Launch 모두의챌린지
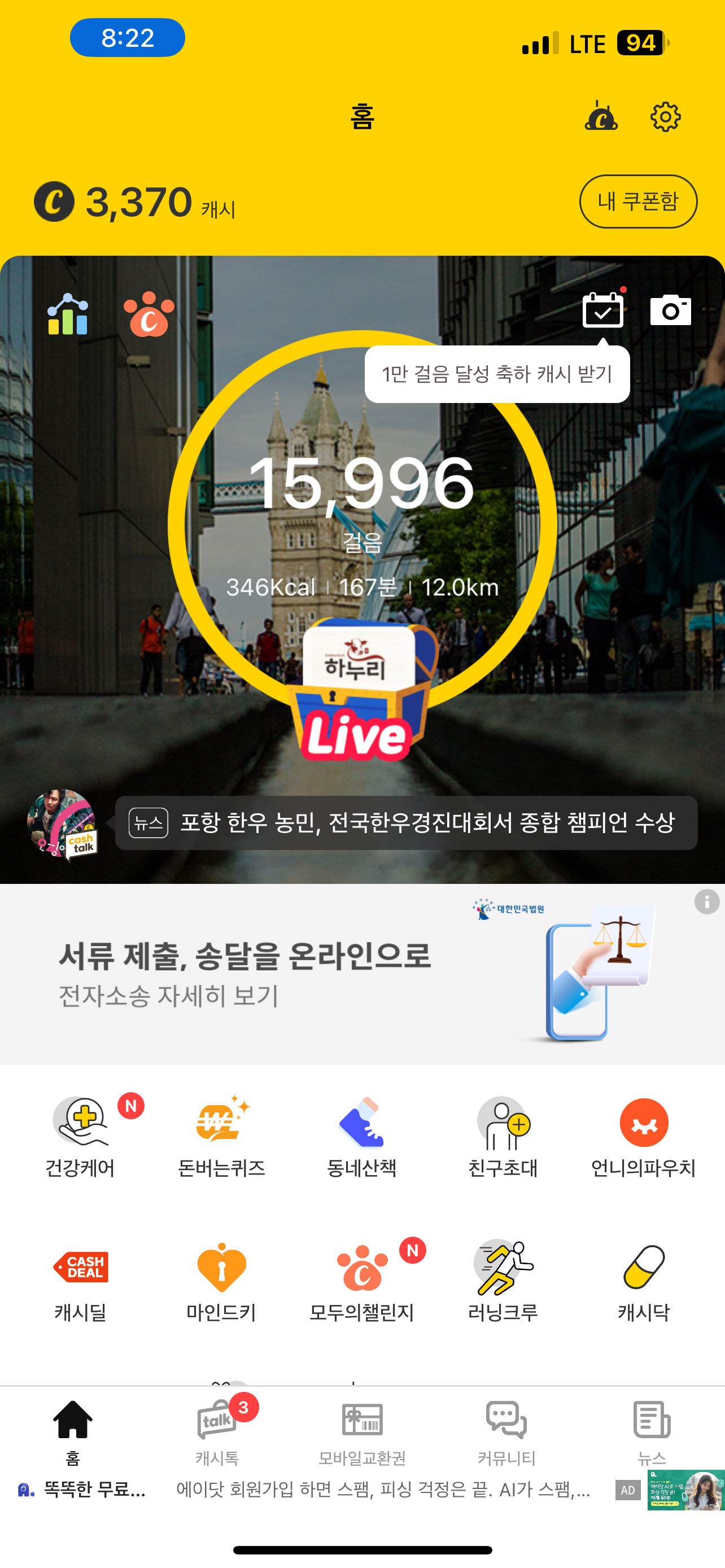The image size is (725, 1568). (x=361, y=1281)
